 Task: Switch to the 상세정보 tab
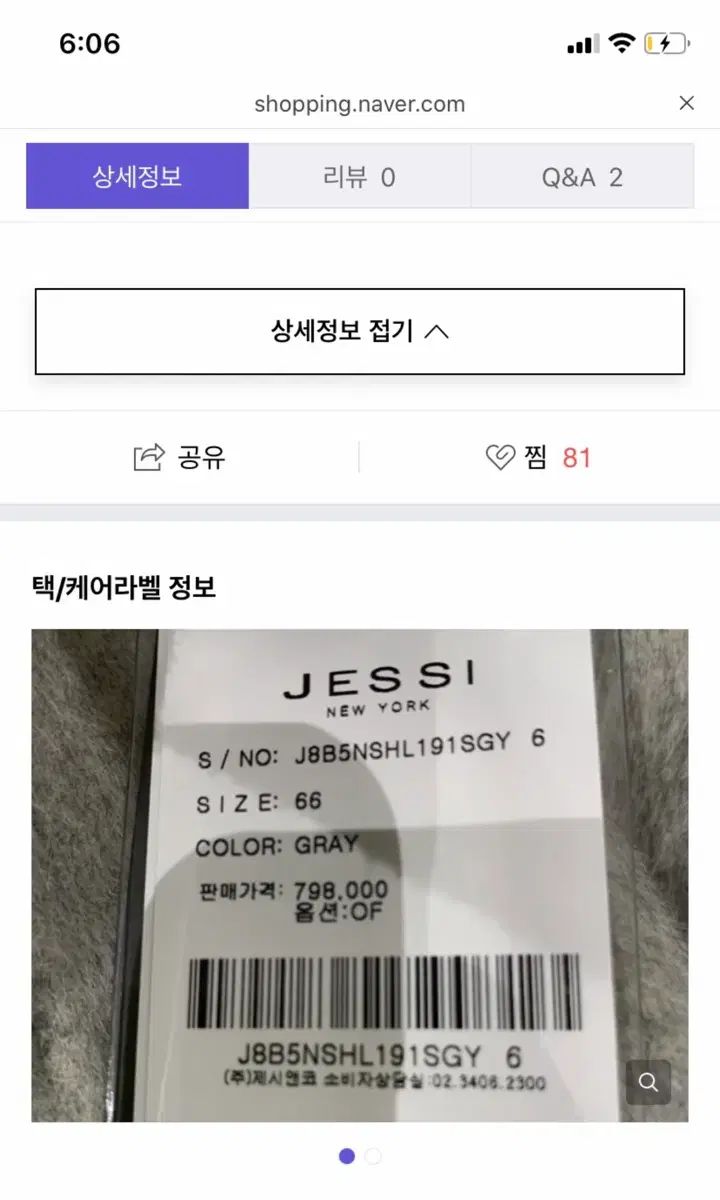(137, 177)
